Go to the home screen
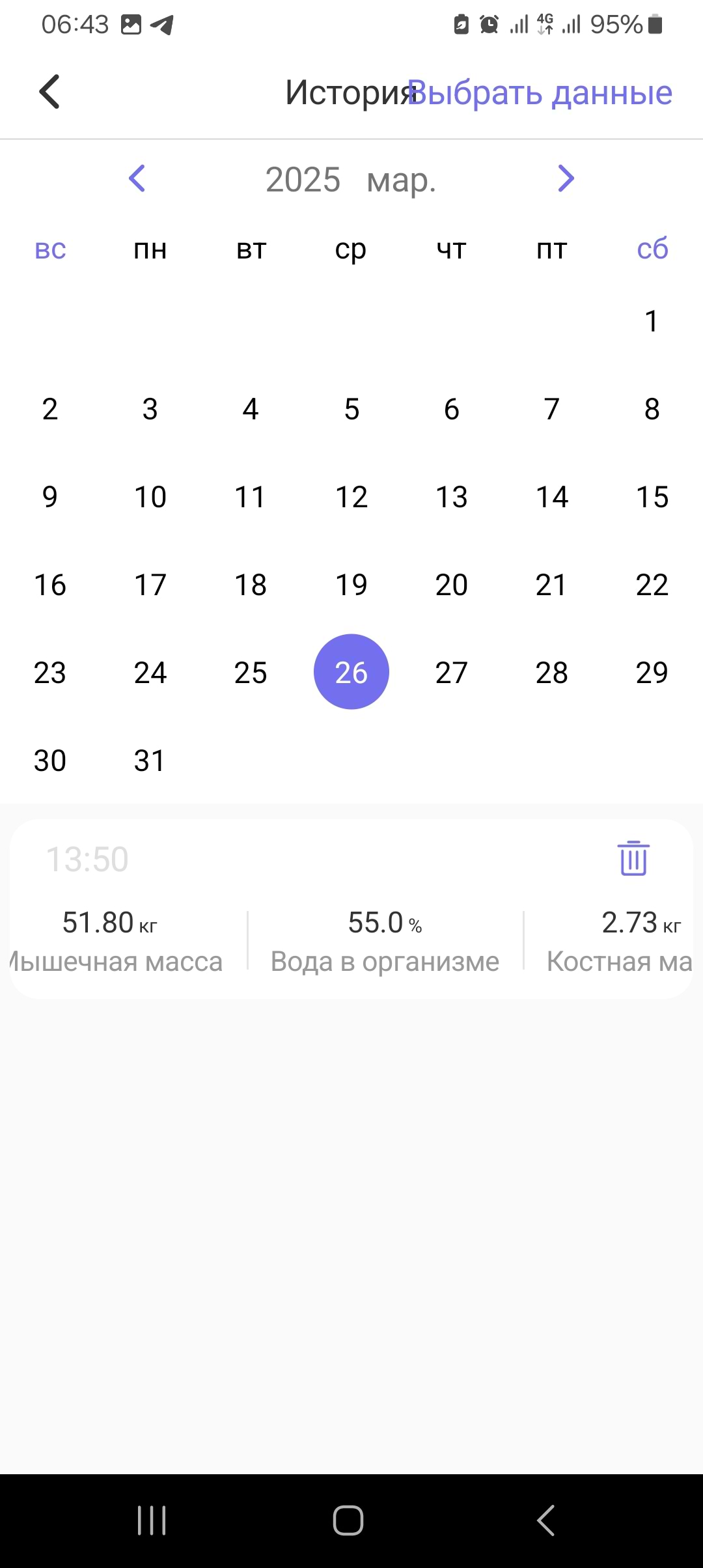The image size is (703, 1568). 348,1520
